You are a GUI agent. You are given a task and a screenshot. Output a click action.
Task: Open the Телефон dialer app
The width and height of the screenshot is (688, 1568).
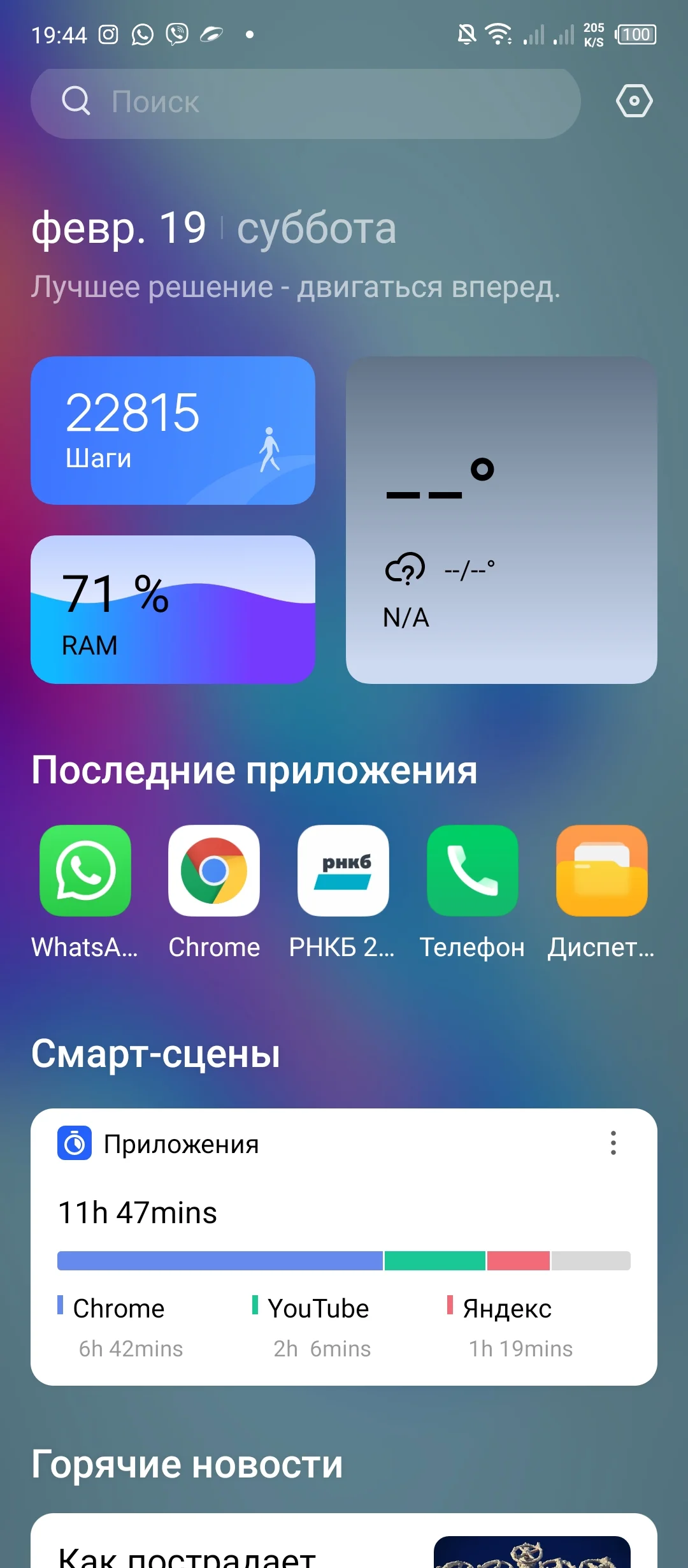(x=473, y=870)
